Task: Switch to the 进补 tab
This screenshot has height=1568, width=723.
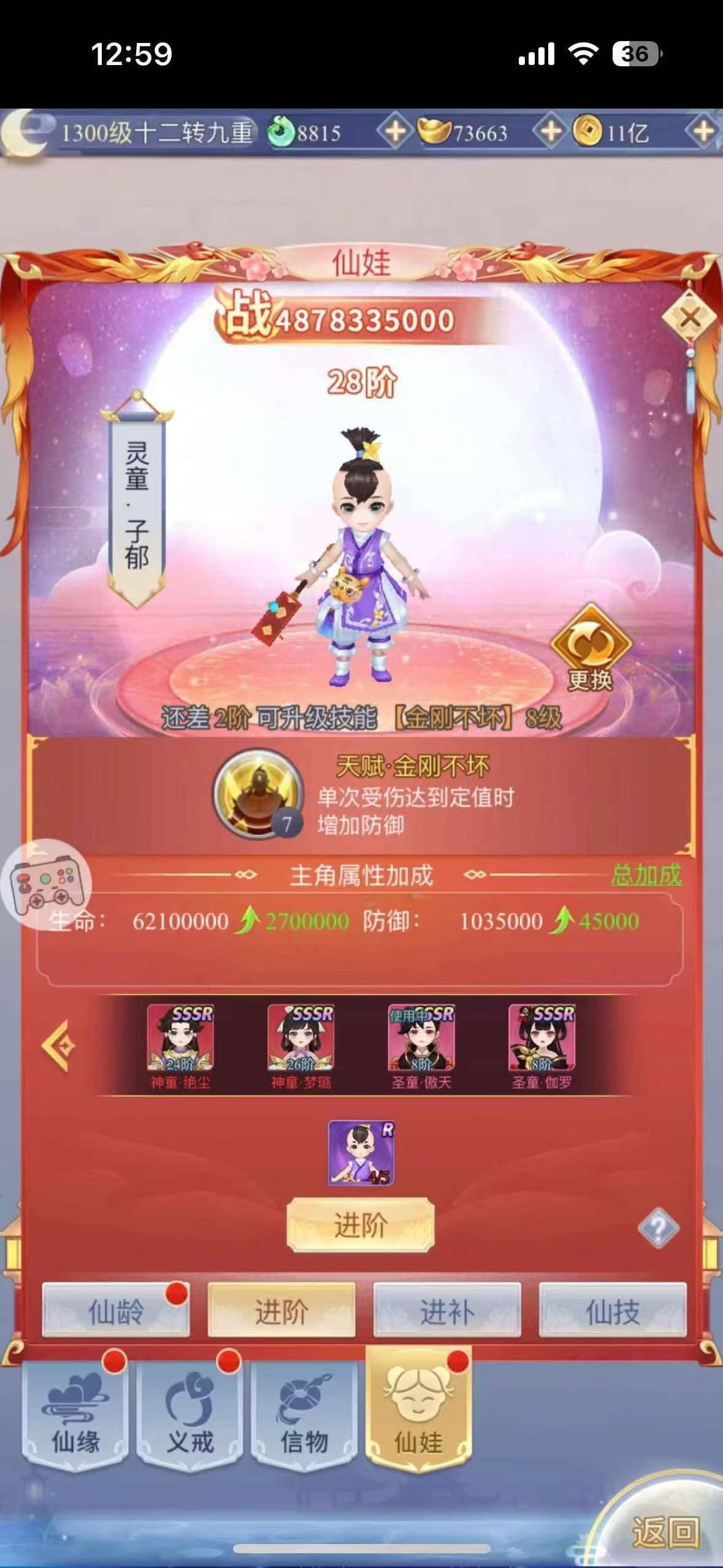Action: click(x=447, y=1310)
